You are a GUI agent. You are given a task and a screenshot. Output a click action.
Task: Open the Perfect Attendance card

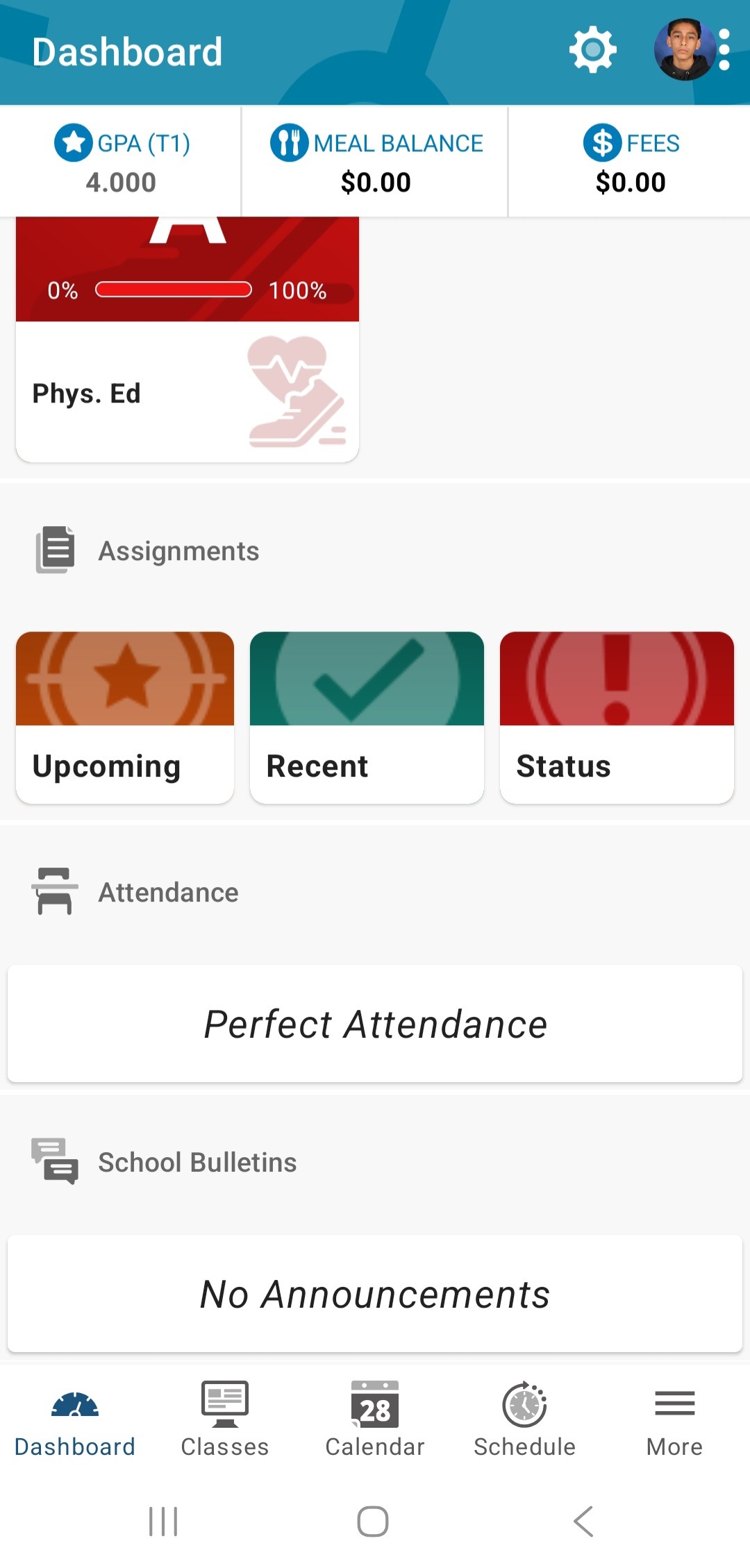375,1024
